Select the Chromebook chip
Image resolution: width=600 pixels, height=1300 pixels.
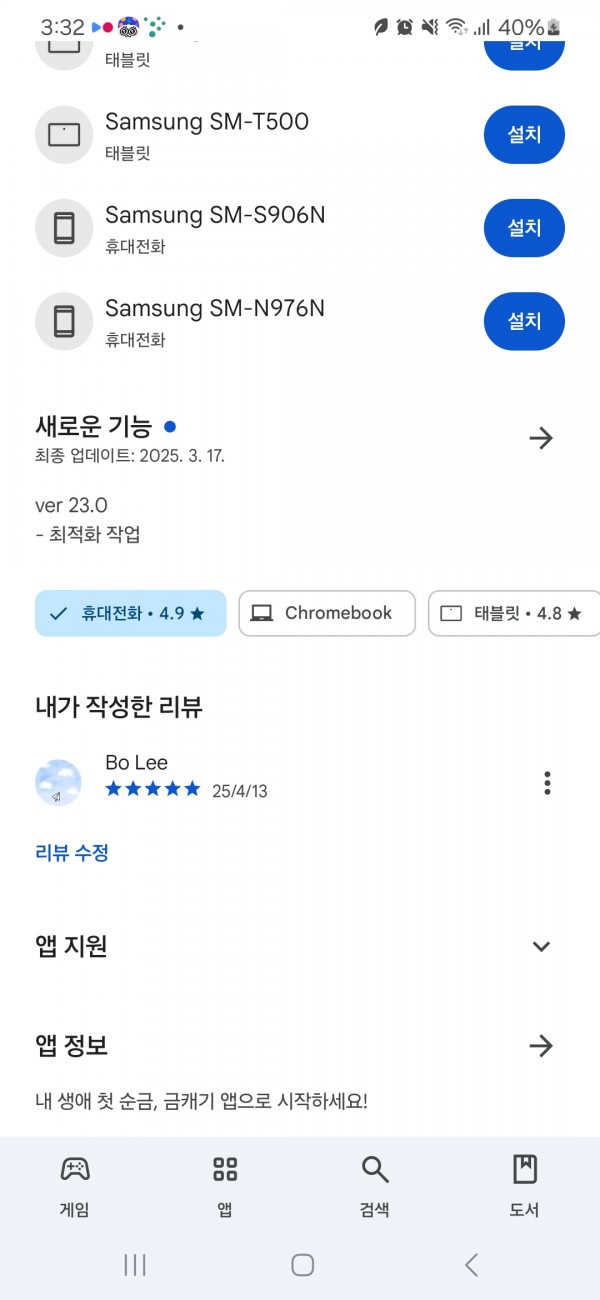click(327, 613)
